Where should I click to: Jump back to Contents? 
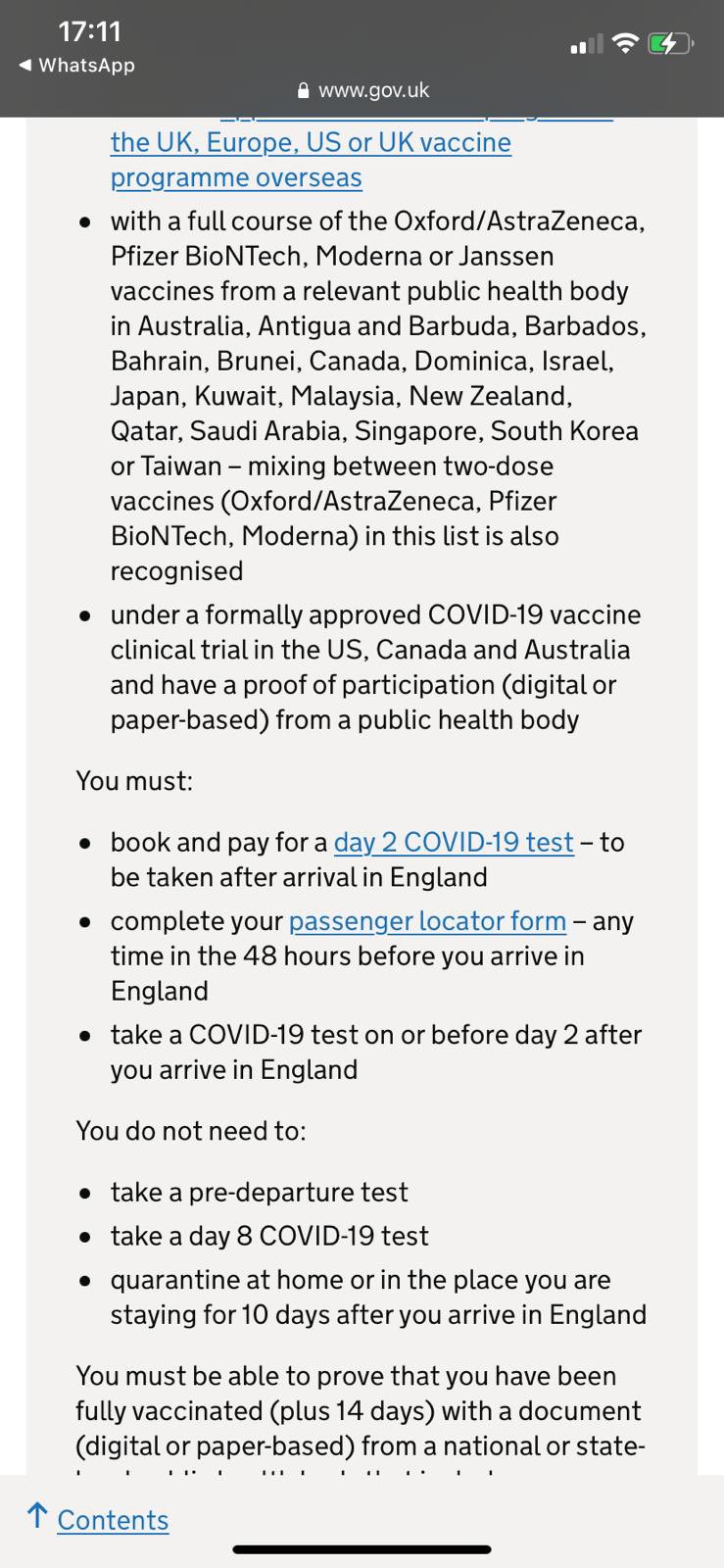pyautogui.click(x=98, y=1519)
